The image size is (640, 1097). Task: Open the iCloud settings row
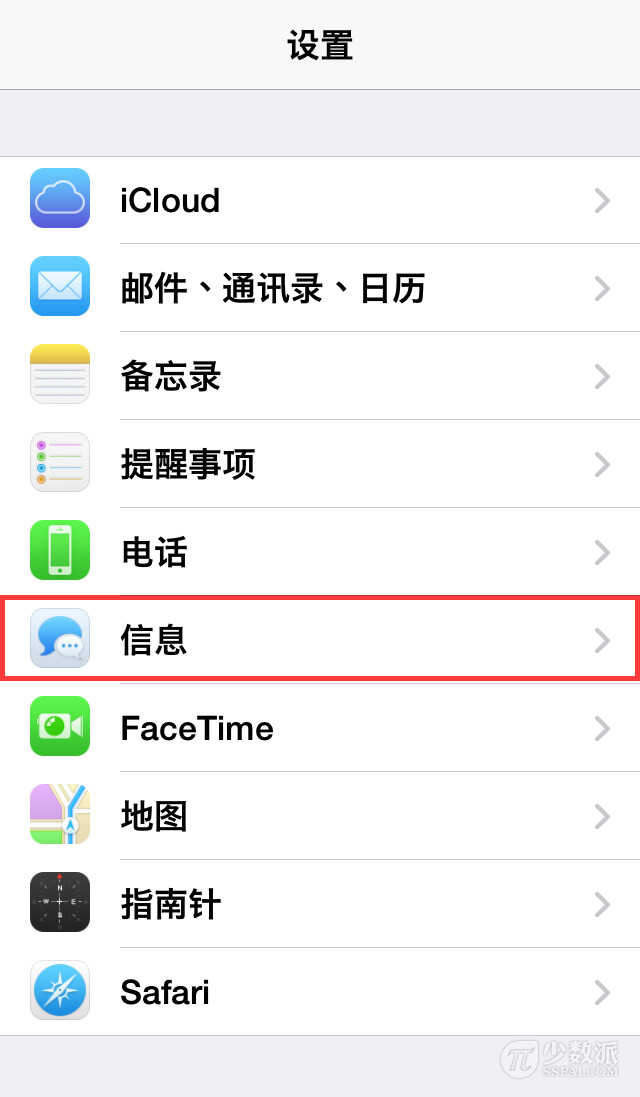320,200
